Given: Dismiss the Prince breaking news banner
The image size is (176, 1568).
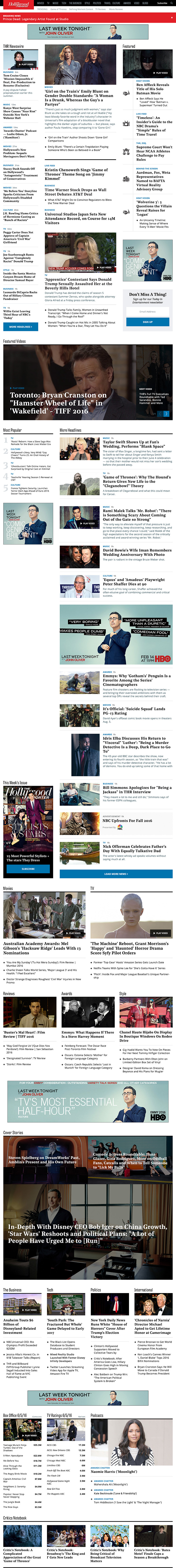Looking at the screenshot, I should (x=172, y=18).
